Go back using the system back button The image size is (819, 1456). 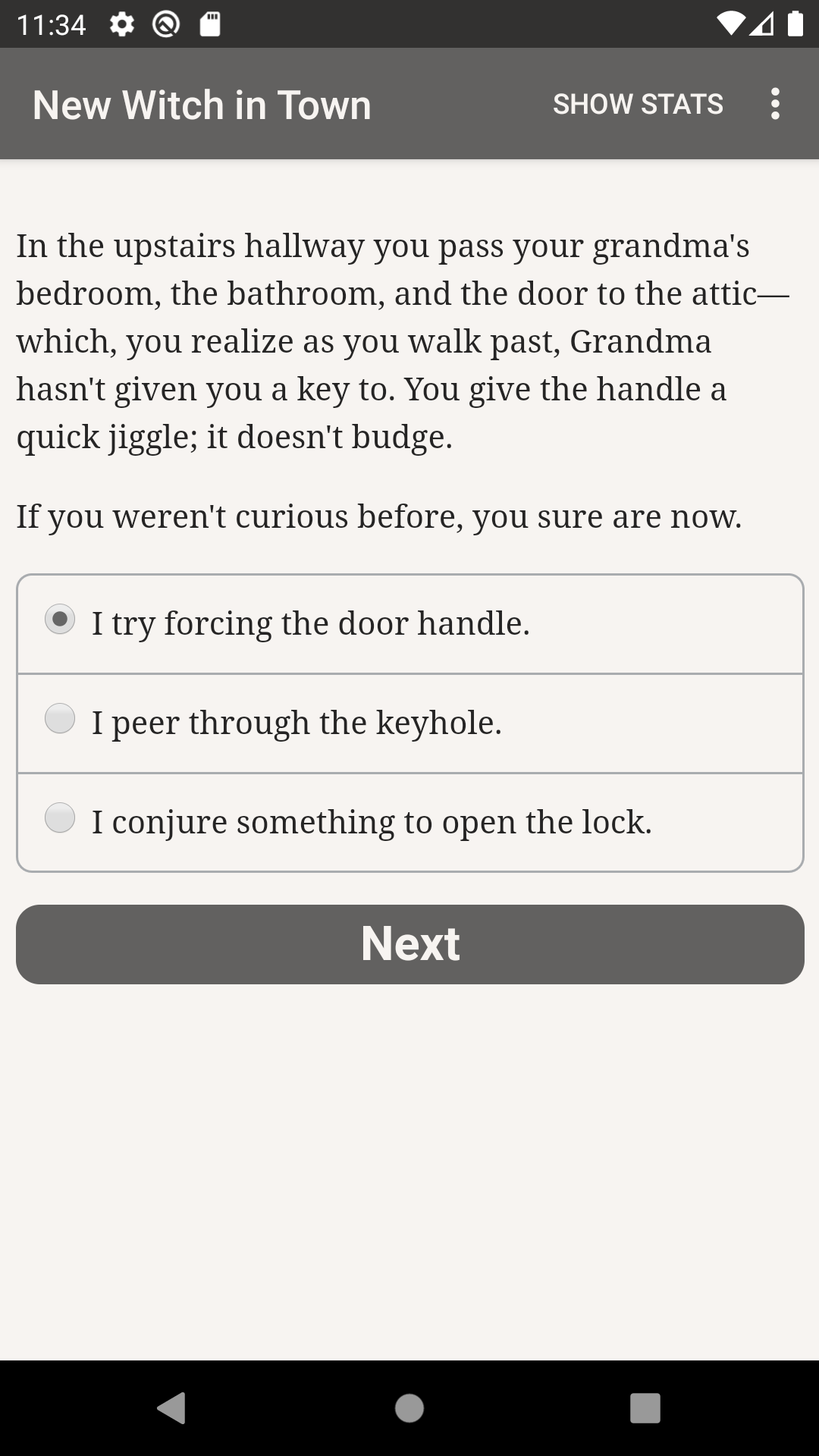coord(171,1408)
